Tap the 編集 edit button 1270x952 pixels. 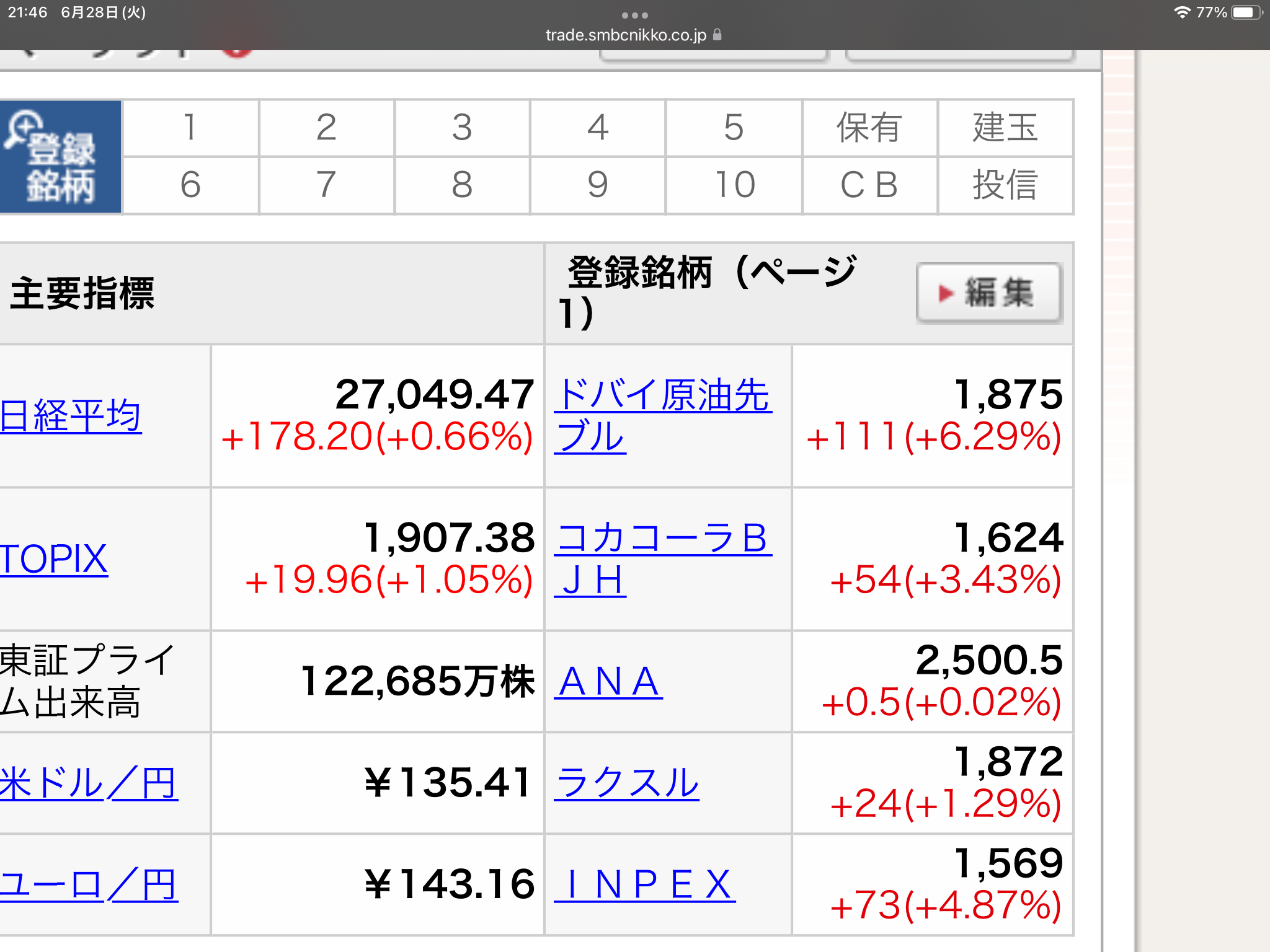point(989,293)
